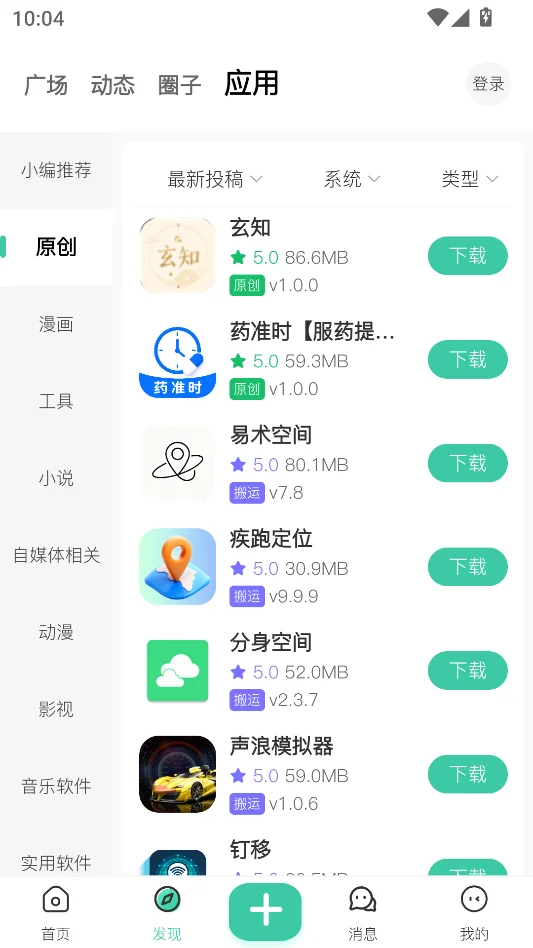Viewport: 533px width, 948px height.
Task: Tap the 登录 login button
Action: click(488, 84)
